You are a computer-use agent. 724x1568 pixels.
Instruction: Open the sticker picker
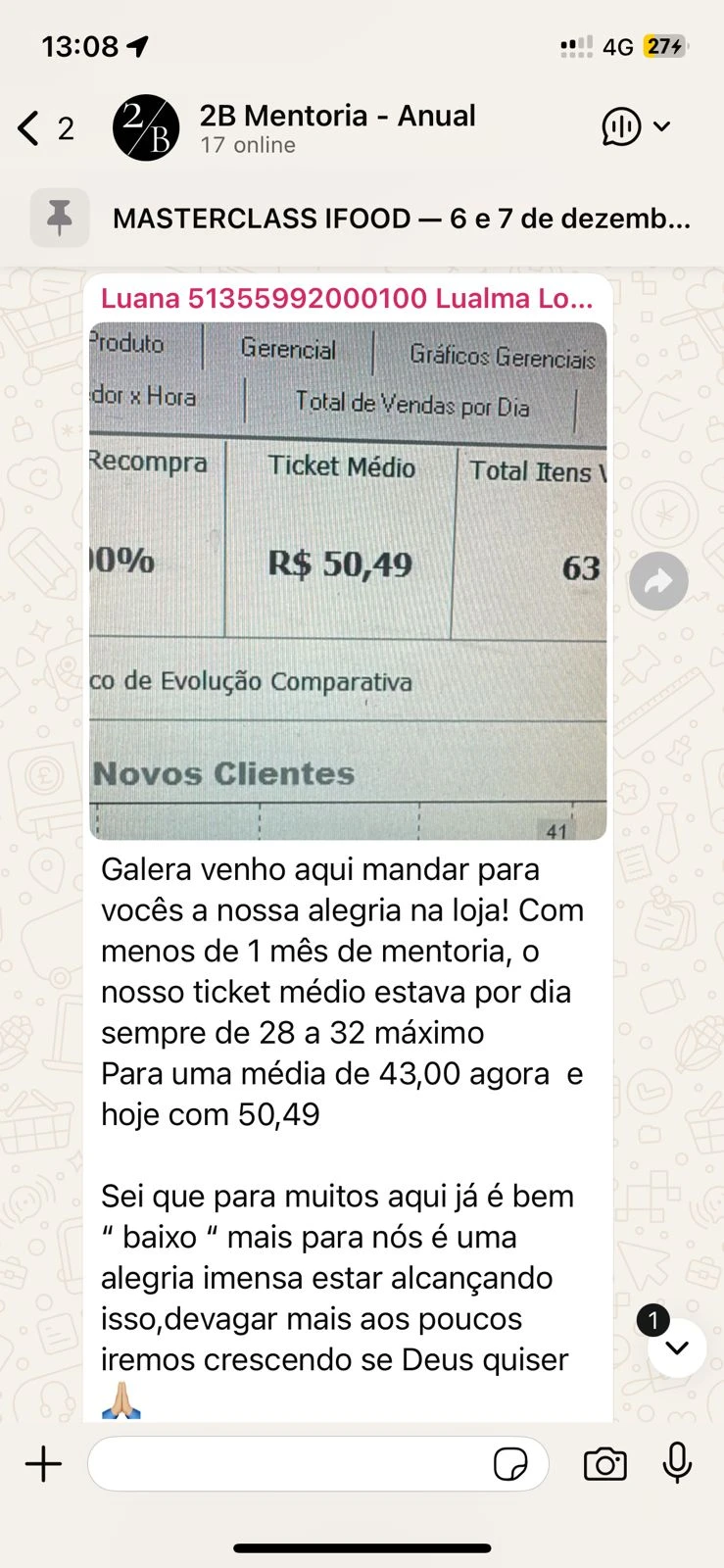pos(510,1464)
